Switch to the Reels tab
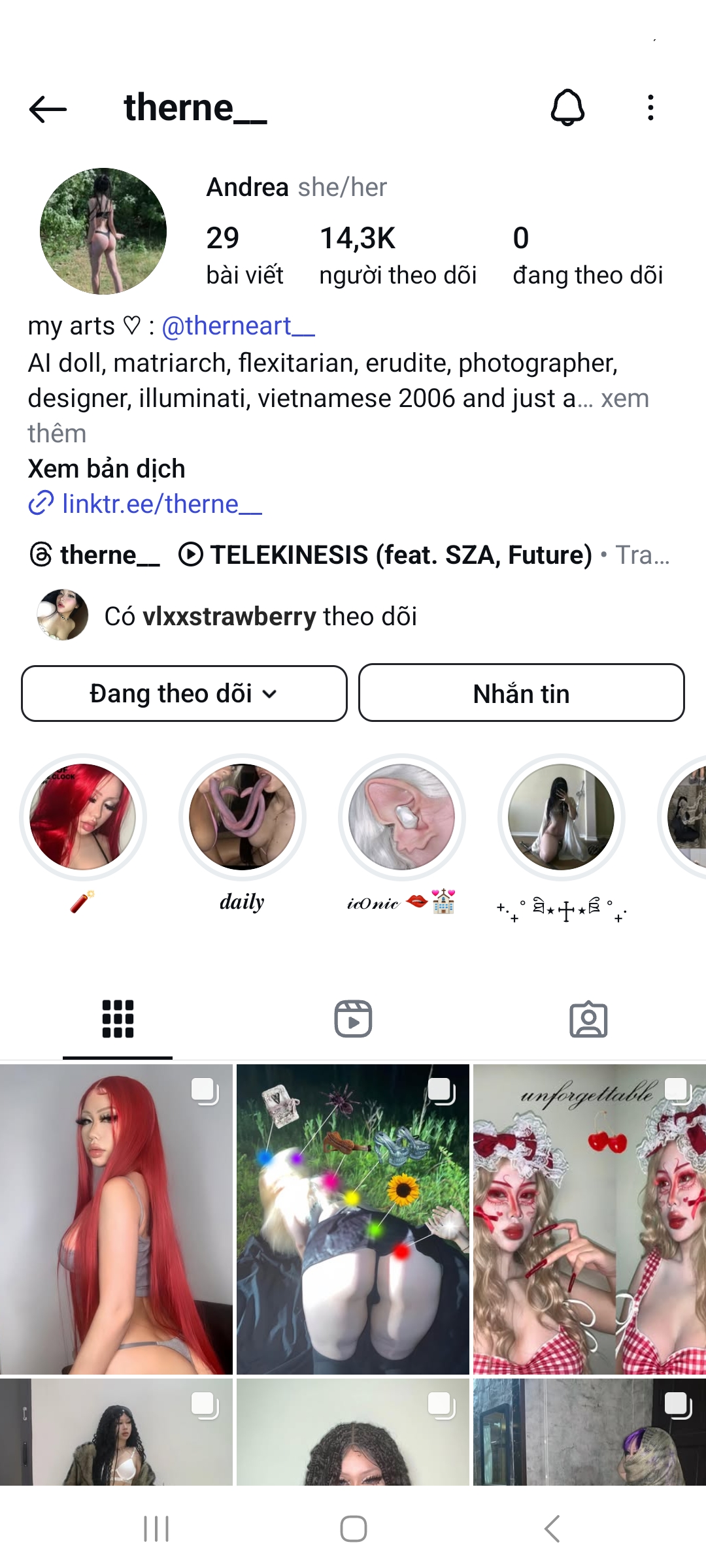Screen dimensions: 706x1568 353,1019
